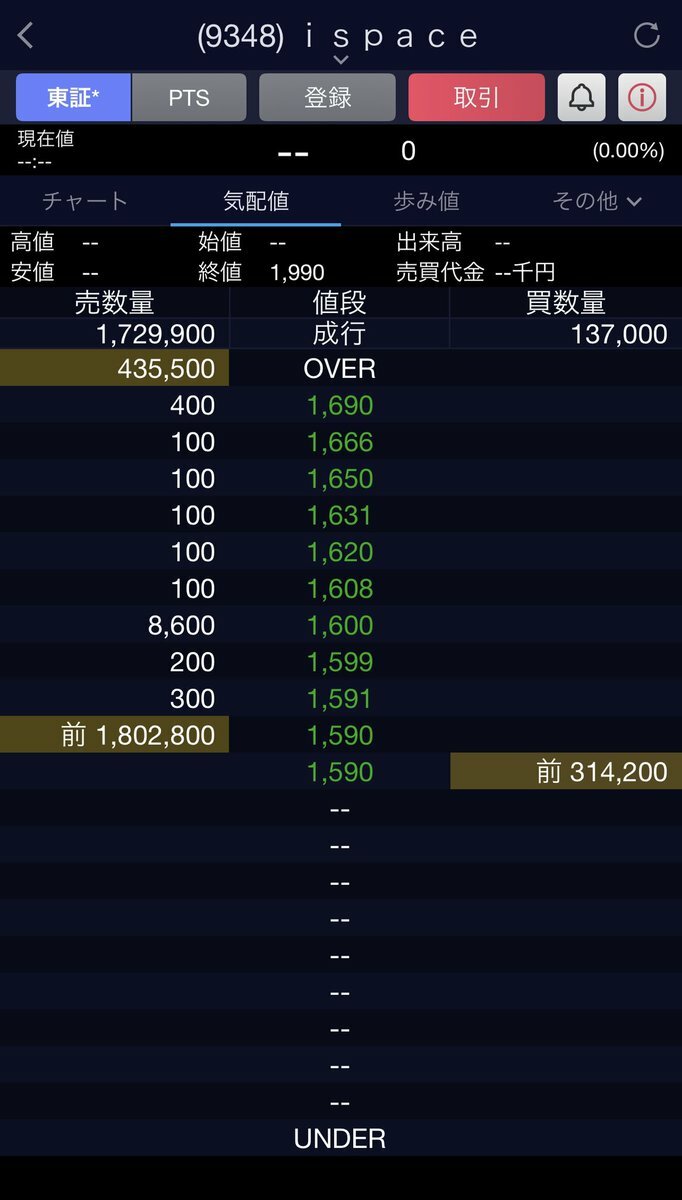Image resolution: width=682 pixels, height=1200 pixels.
Task: Refresh the quote data
Action: [647, 36]
